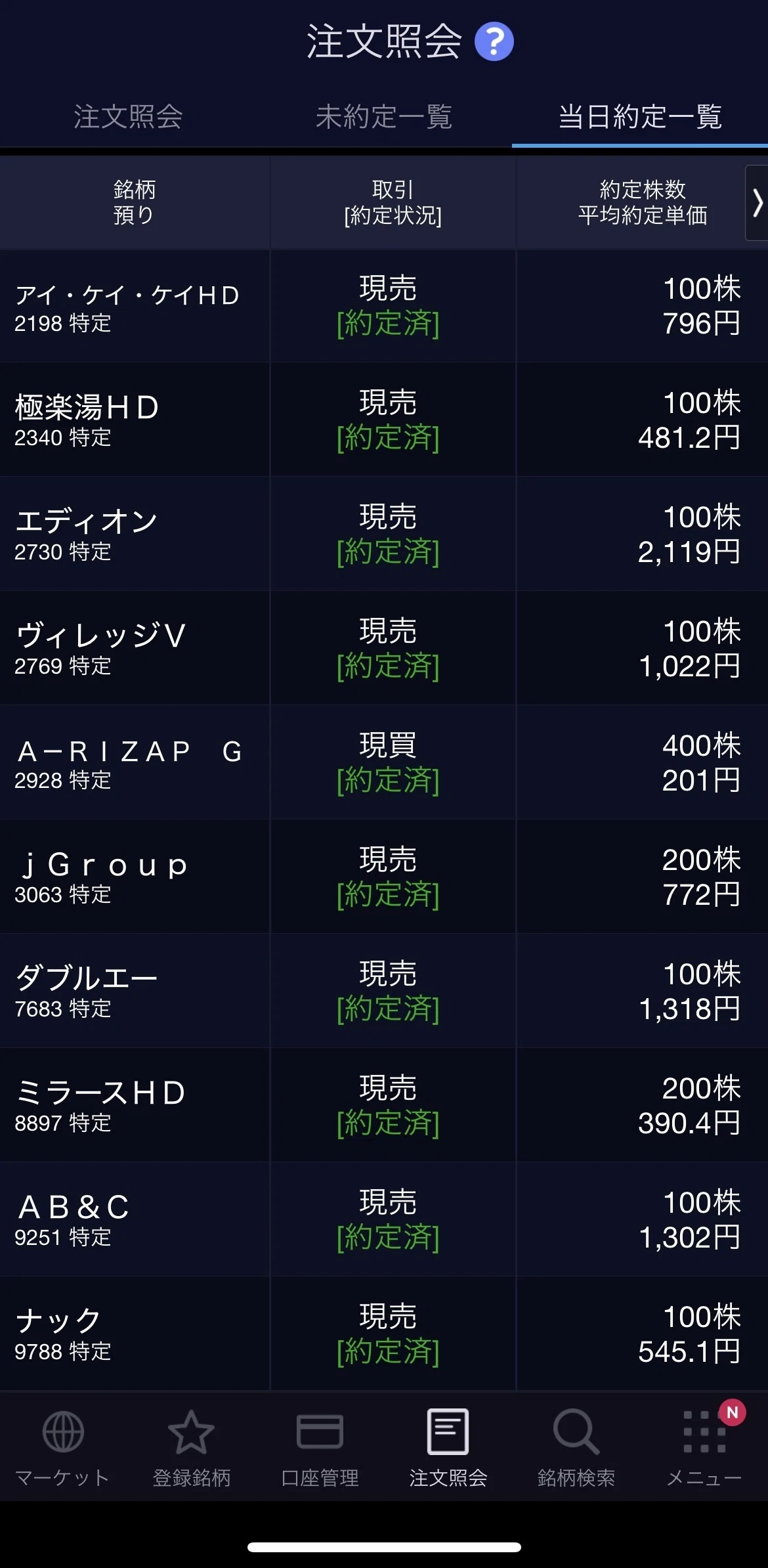Viewport: 768px width, 1568px height.
Task: Open the 極楽湯HD order row
Action: pyautogui.click(x=384, y=420)
